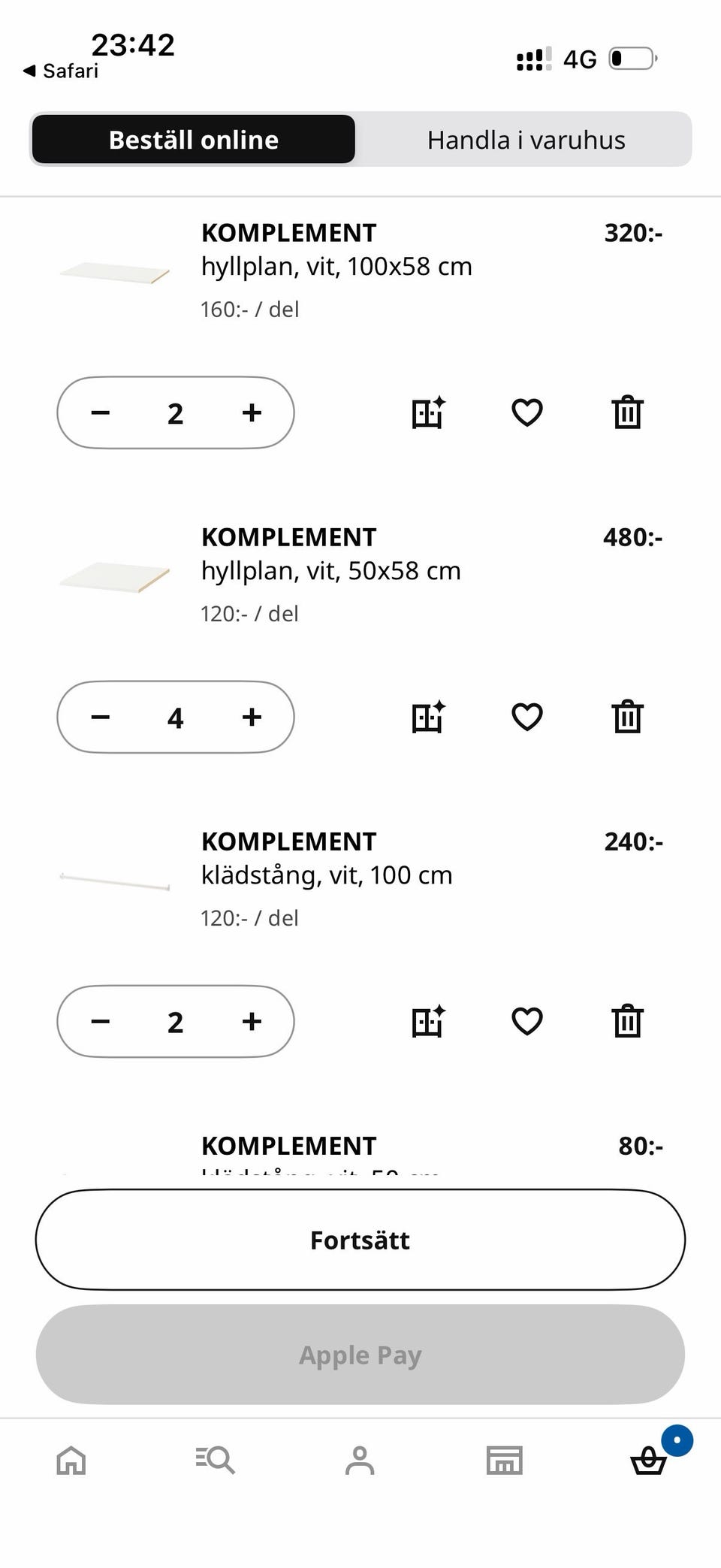Decrease quantity of hyllplan 100x58 cm
The width and height of the screenshot is (721, 1568).
point(101,412)
